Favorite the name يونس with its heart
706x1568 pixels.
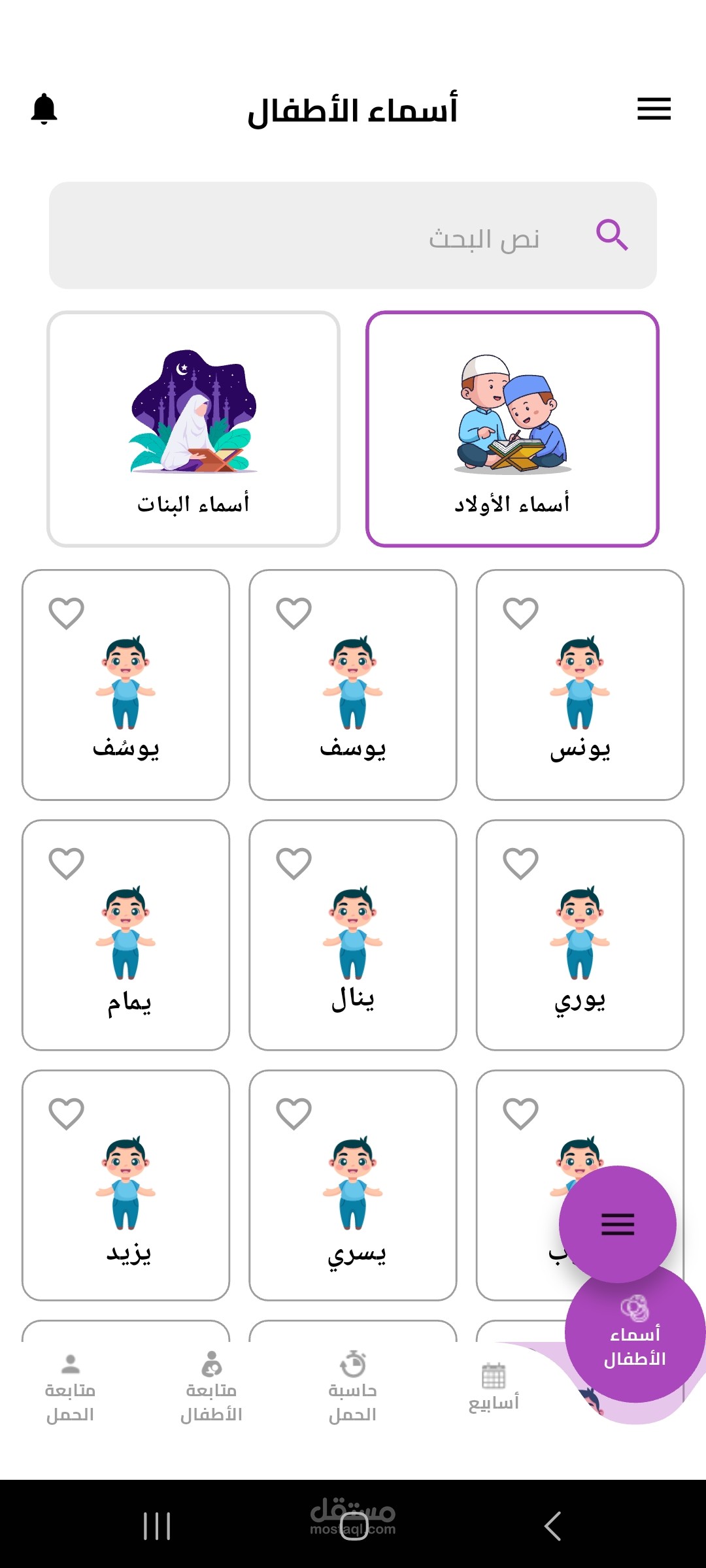click(520, 613)
